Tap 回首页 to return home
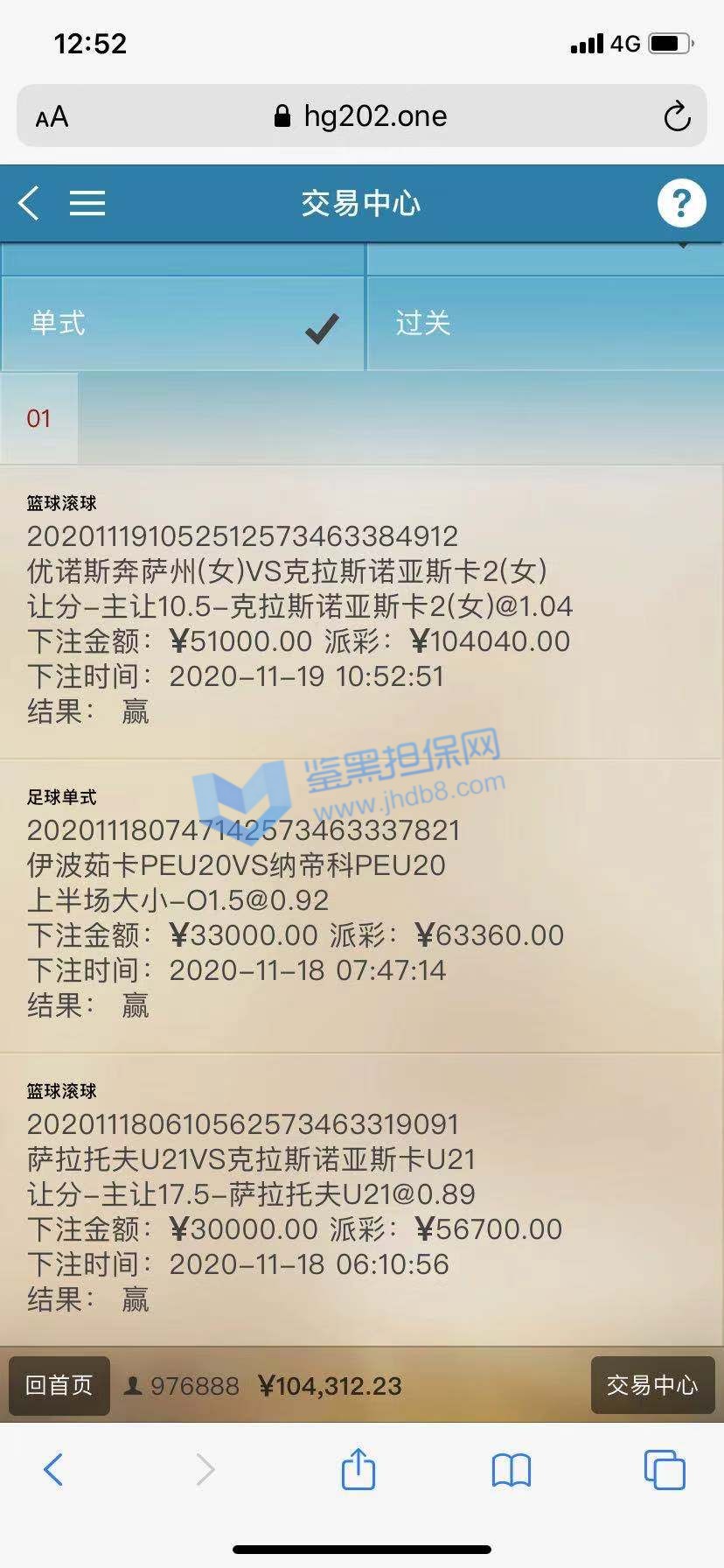The image size is (724, 1568). 59,1385
